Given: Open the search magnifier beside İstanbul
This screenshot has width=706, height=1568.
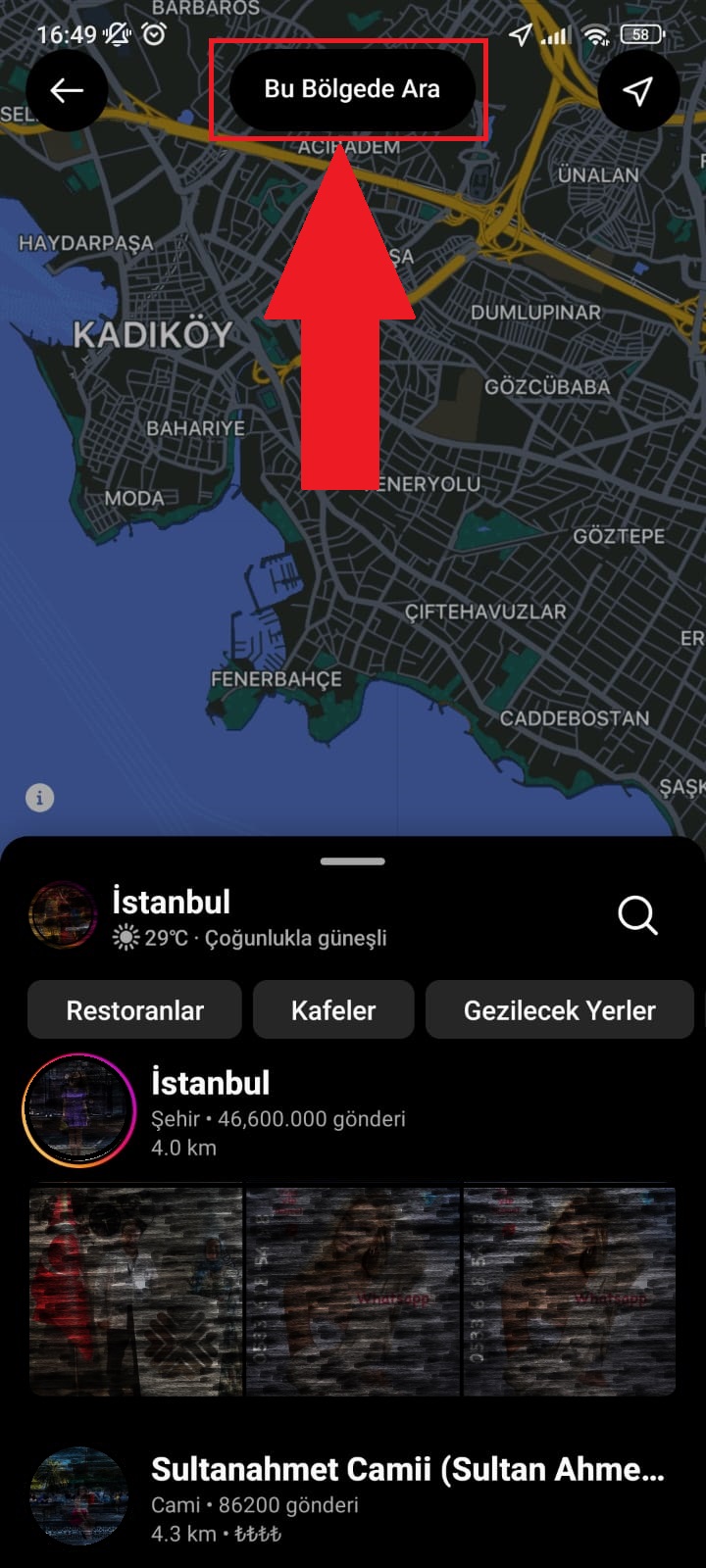Looking at the screenshot, I should pos(637,916).
